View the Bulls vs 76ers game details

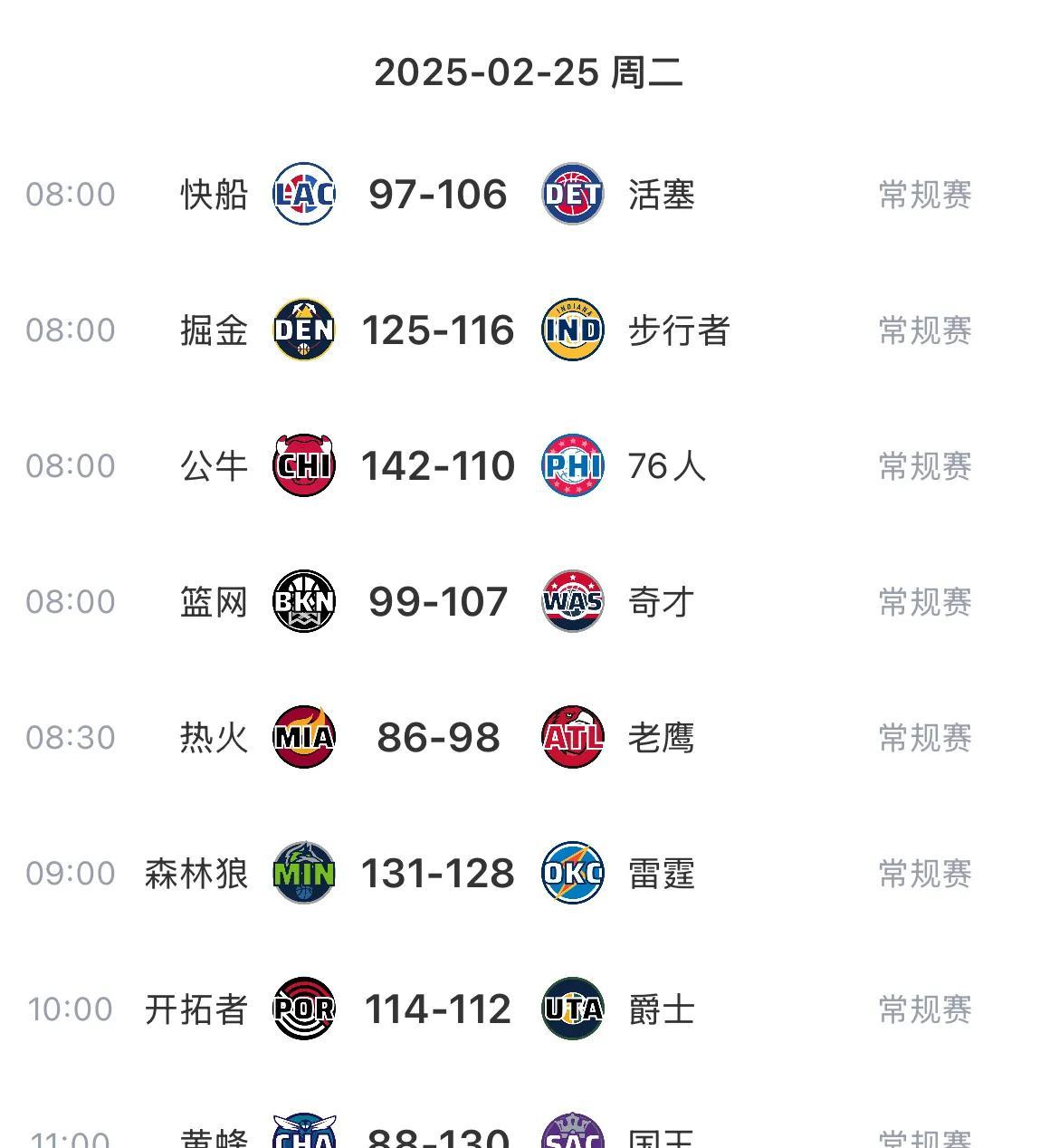pyautogui.click(x=438, y=466)
